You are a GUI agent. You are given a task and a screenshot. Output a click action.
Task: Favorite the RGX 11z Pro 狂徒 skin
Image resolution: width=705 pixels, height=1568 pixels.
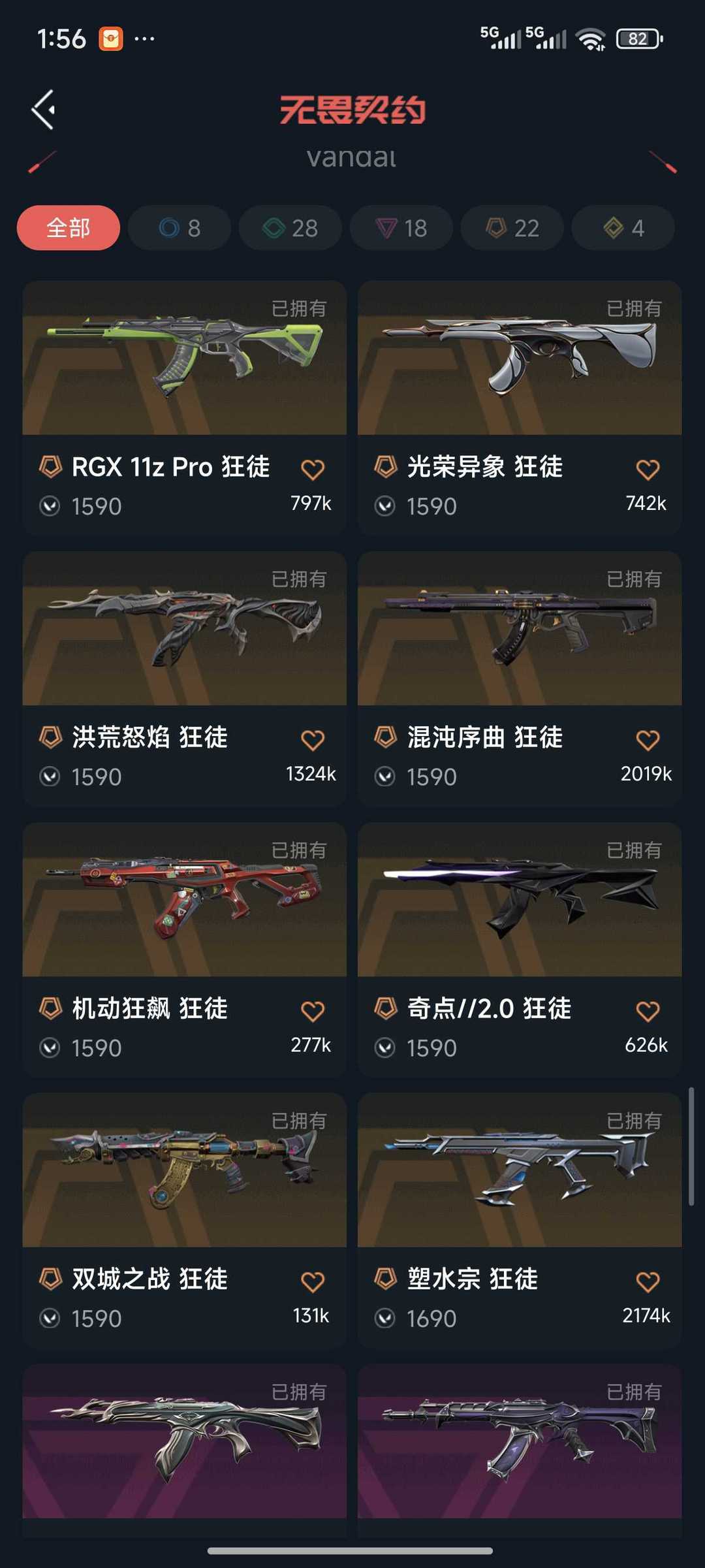tap(313, 468)
